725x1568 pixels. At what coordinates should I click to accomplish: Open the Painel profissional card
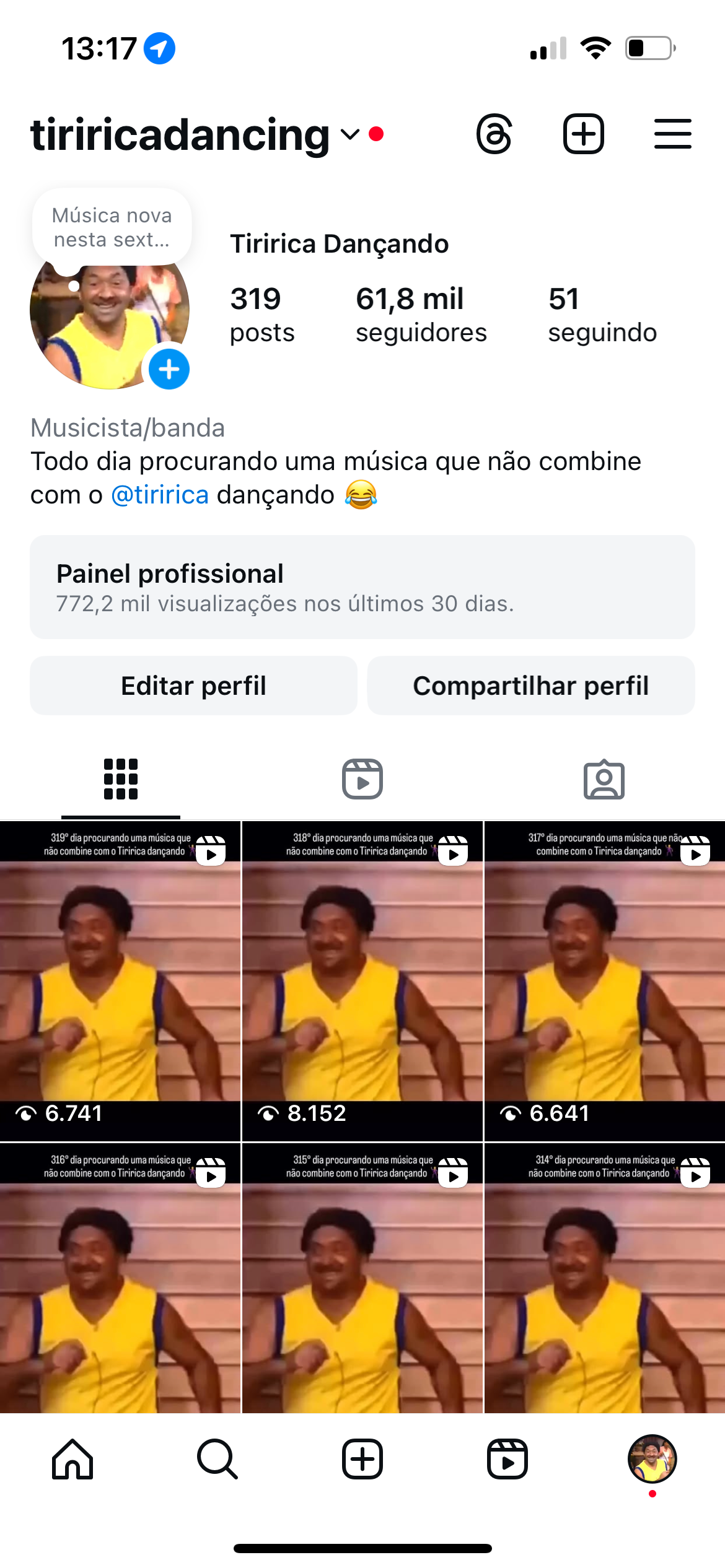click(x=362, y=587)
